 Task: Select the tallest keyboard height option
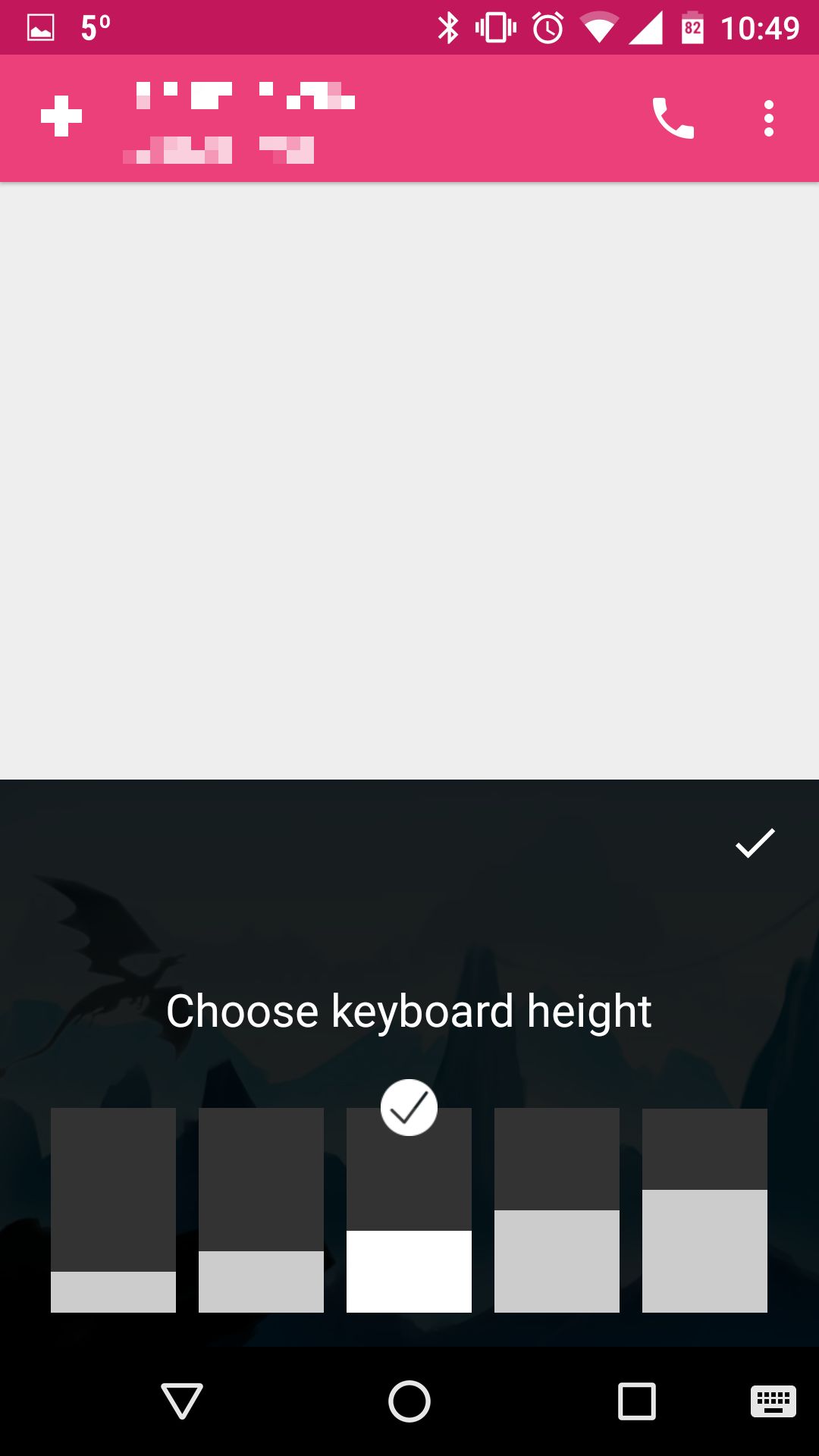(704, 1210)
